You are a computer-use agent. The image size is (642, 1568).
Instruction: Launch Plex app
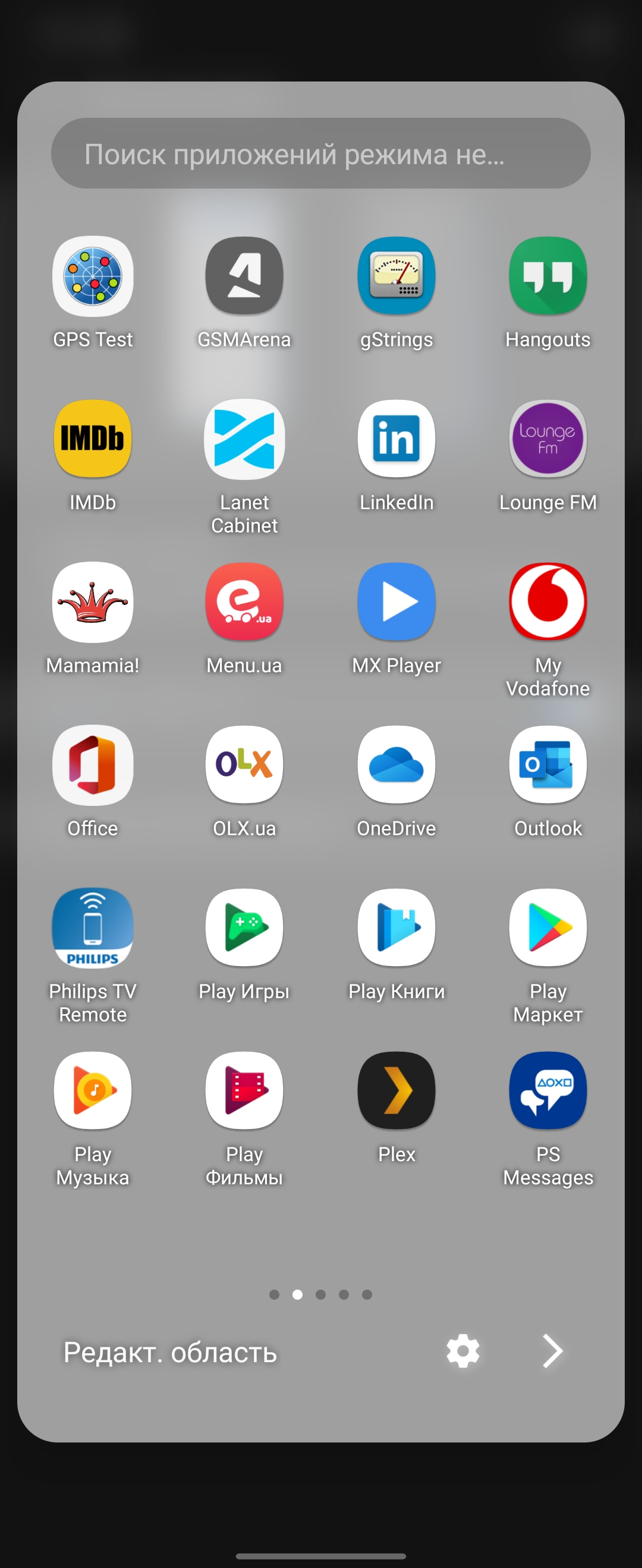click(x=396, y=1091)
